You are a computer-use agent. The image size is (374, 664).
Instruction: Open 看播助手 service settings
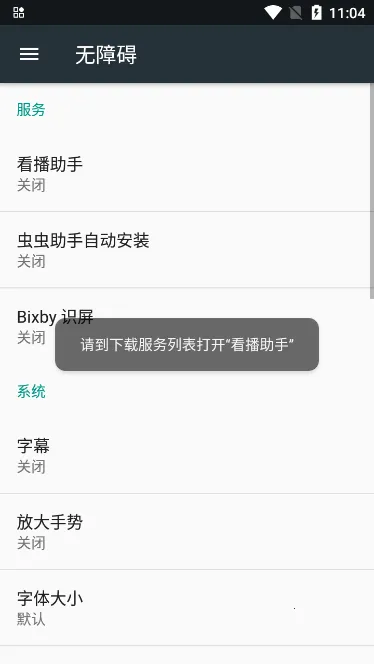(185, 174)
